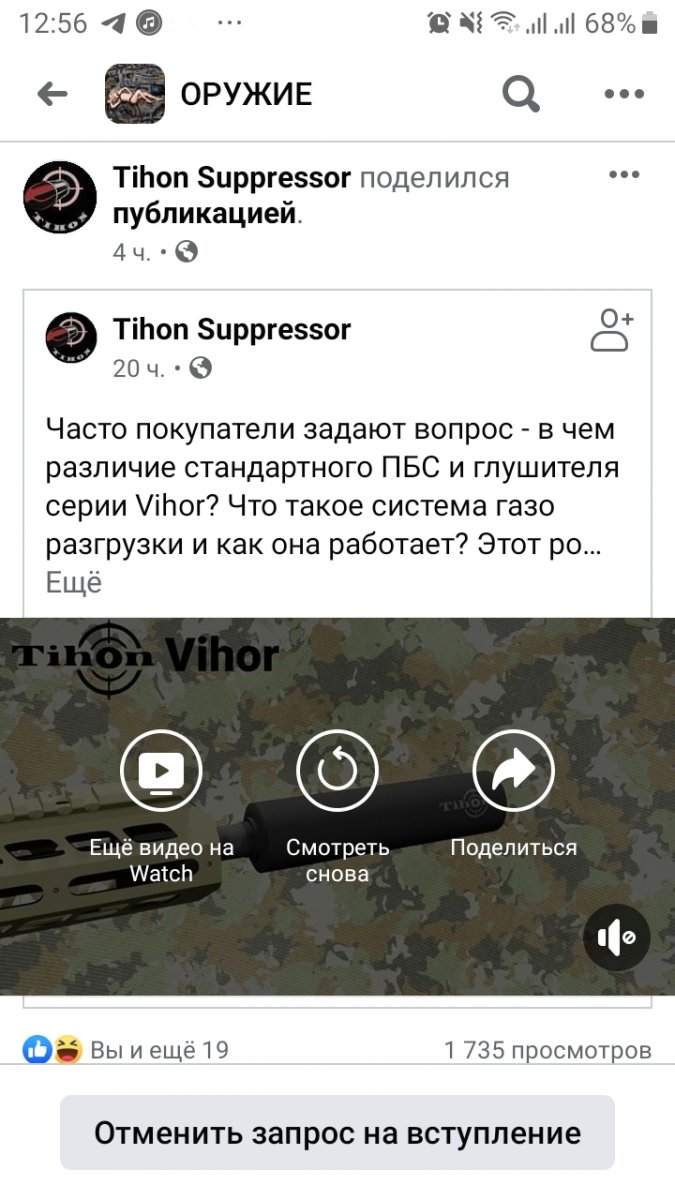This screenshot has height=1200, width=675.
Task: Expand the post text with Ещё
Action: [74, 582]
